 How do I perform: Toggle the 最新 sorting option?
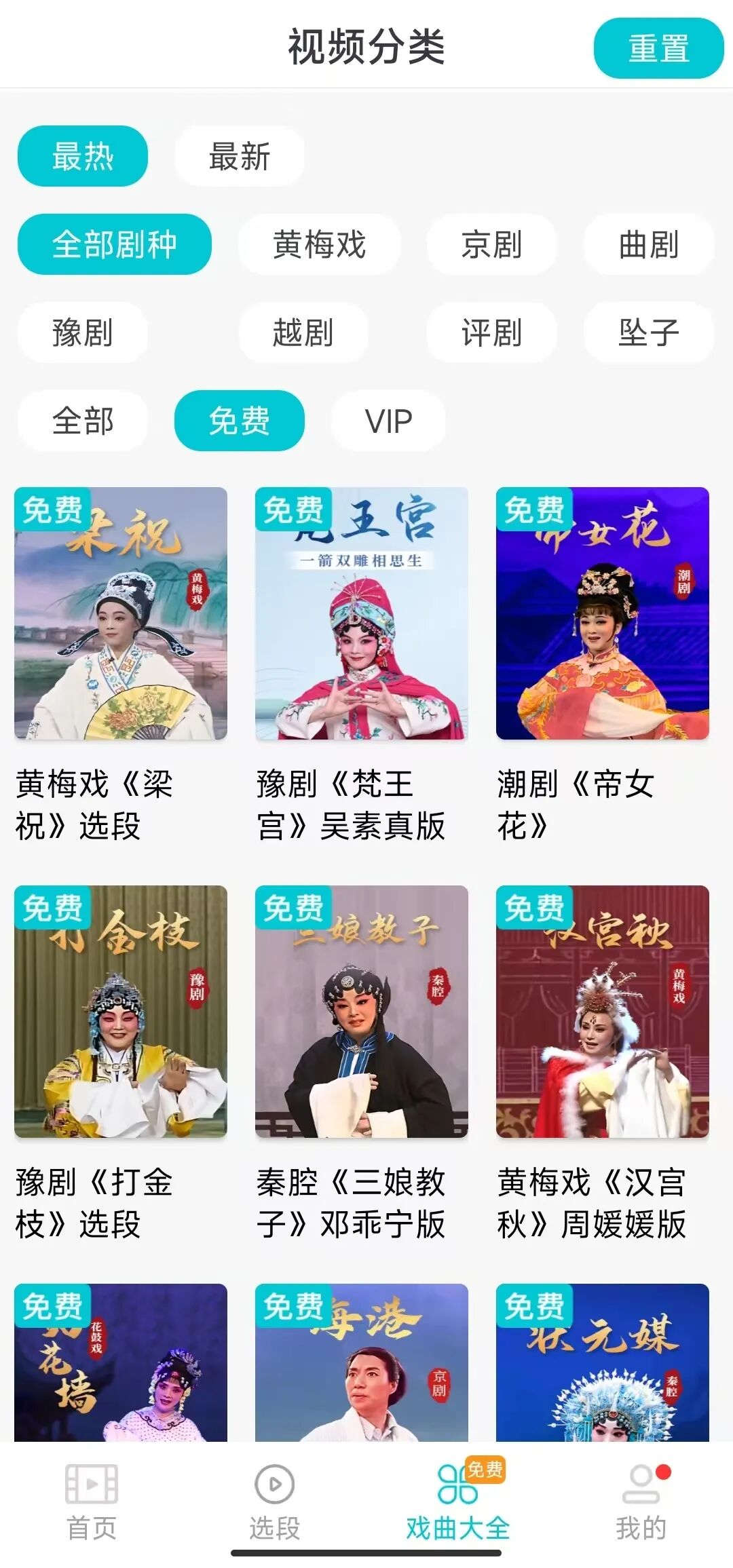click(x=239, y=157)
